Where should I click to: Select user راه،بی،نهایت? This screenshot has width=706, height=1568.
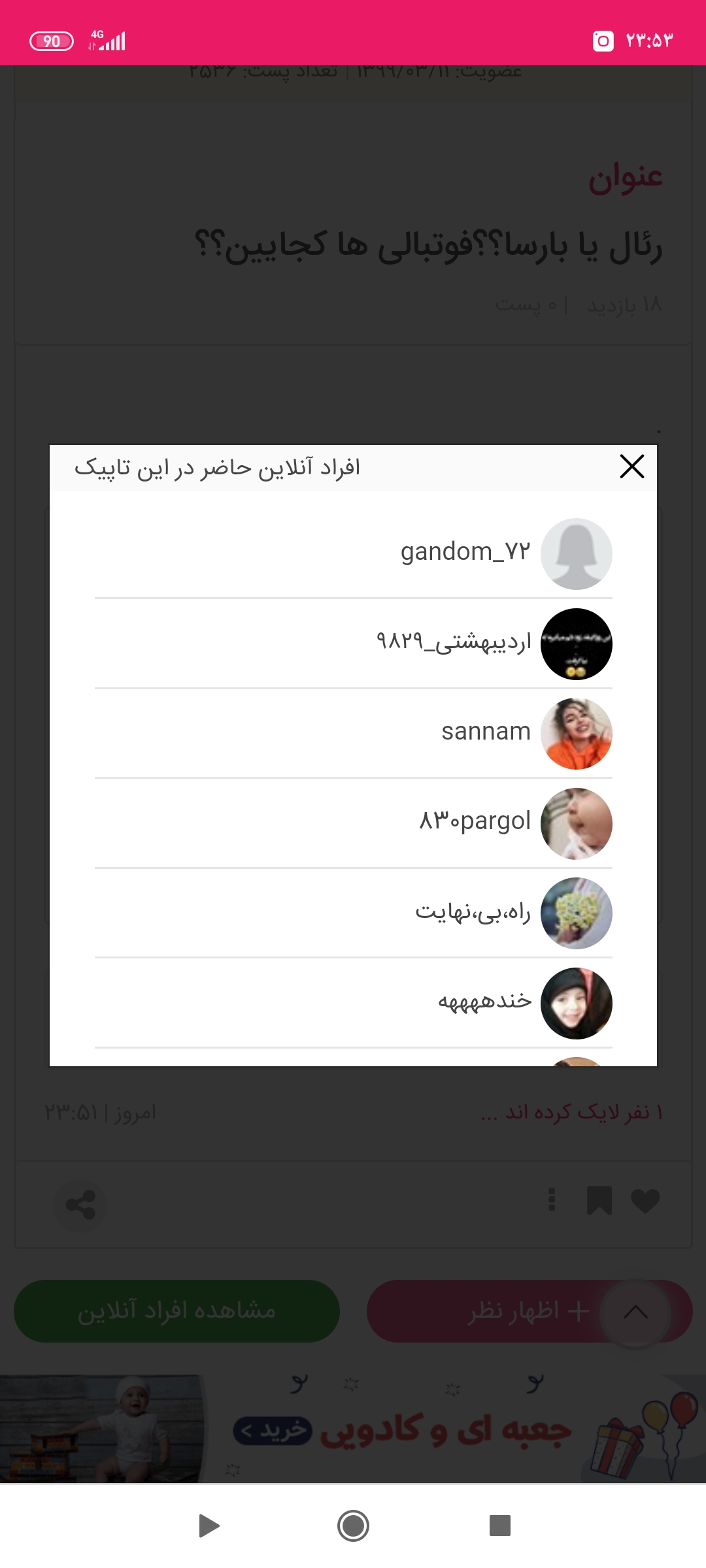point(473,912)
